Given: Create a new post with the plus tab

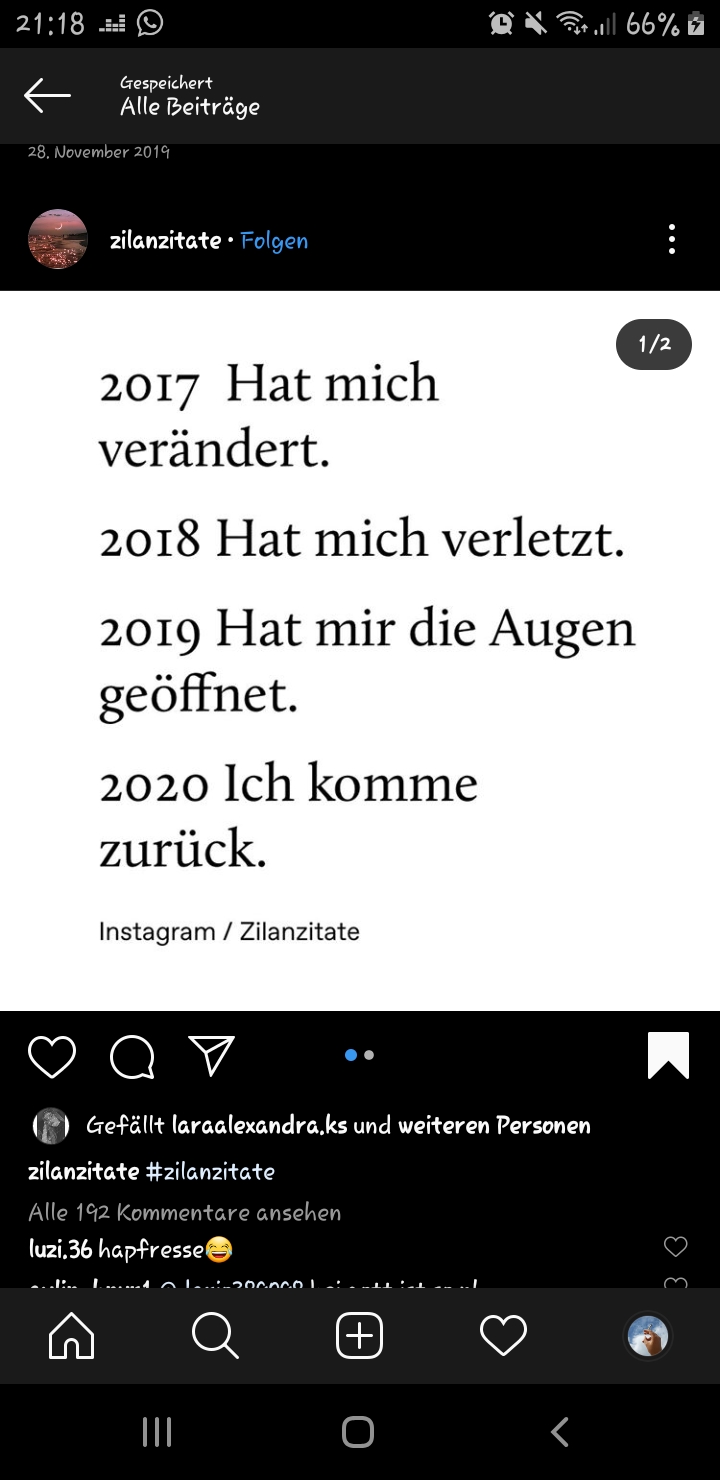Looking at the screenshot, I should [360, 1335].
